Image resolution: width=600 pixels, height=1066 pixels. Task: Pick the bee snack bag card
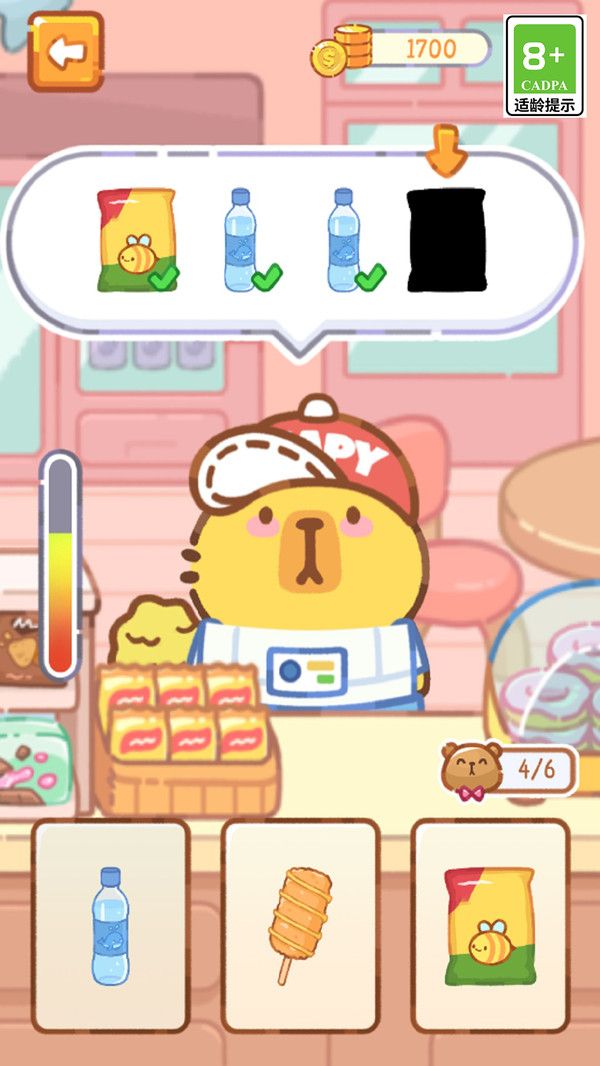(490, 925)
